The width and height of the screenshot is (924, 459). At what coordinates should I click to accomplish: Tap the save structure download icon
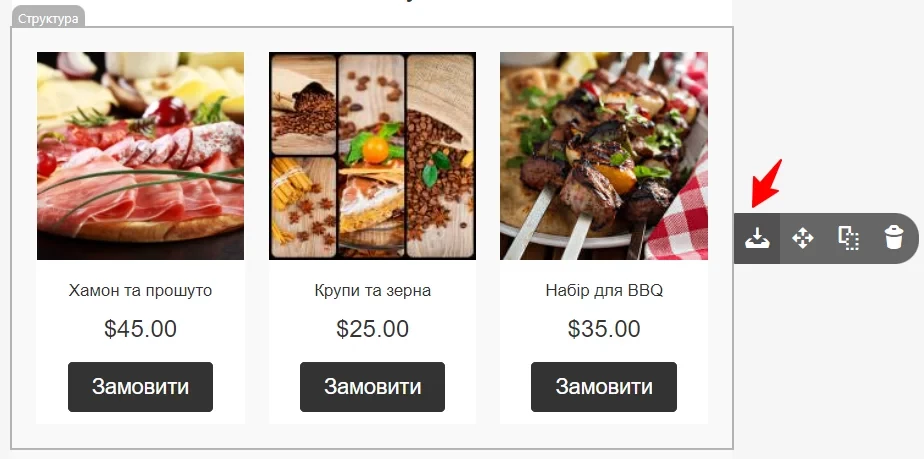tap(757, 238)
